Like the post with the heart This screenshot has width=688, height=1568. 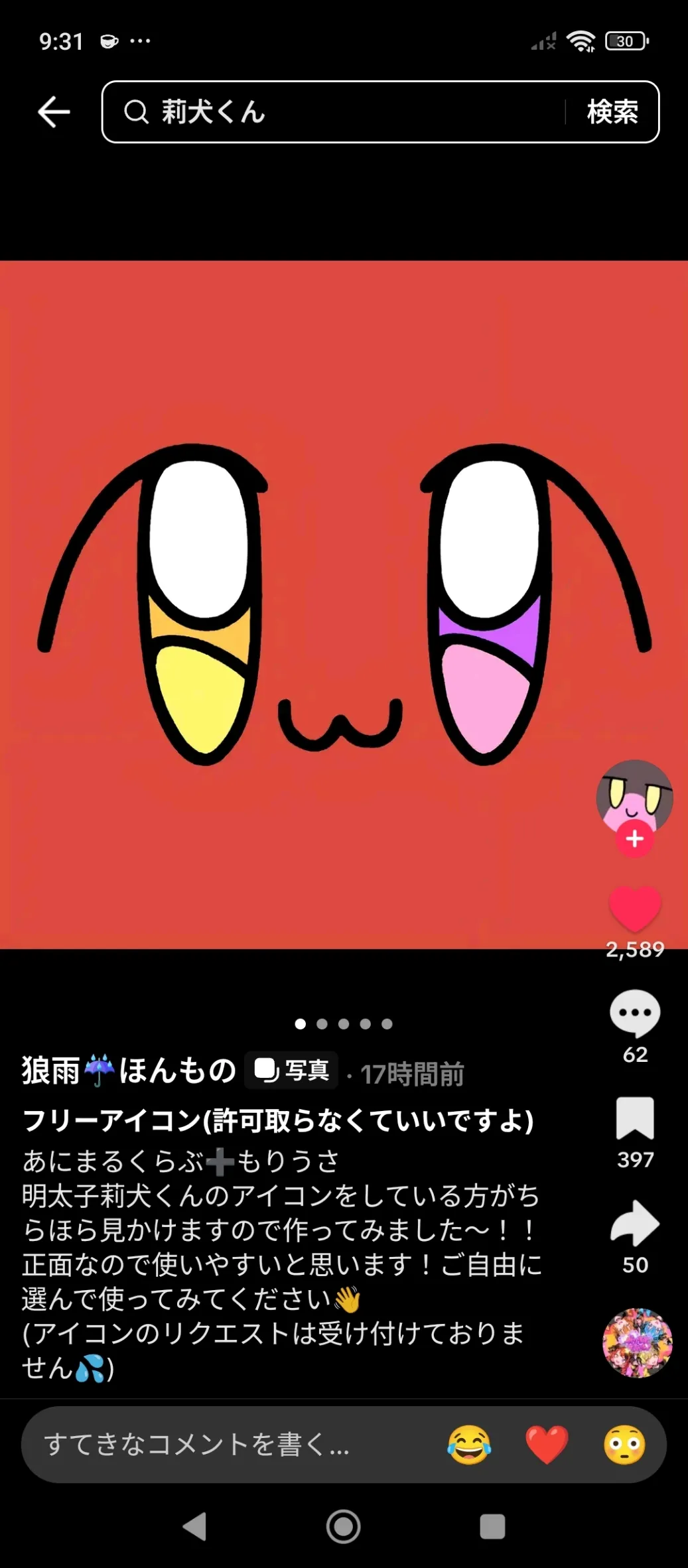[x=635, y=909]
